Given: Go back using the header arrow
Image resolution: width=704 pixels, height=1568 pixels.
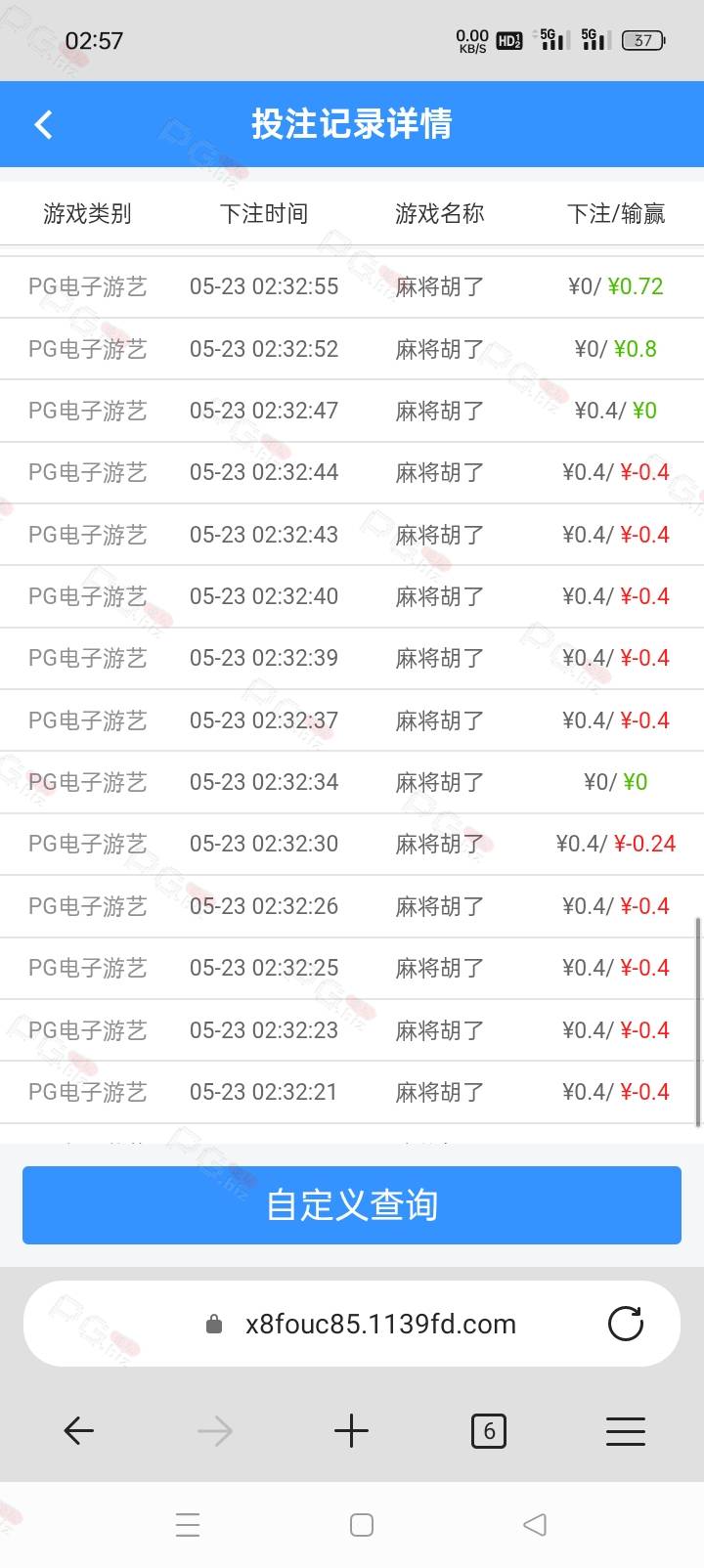Looking at the screenshot, I should (43, 124).
